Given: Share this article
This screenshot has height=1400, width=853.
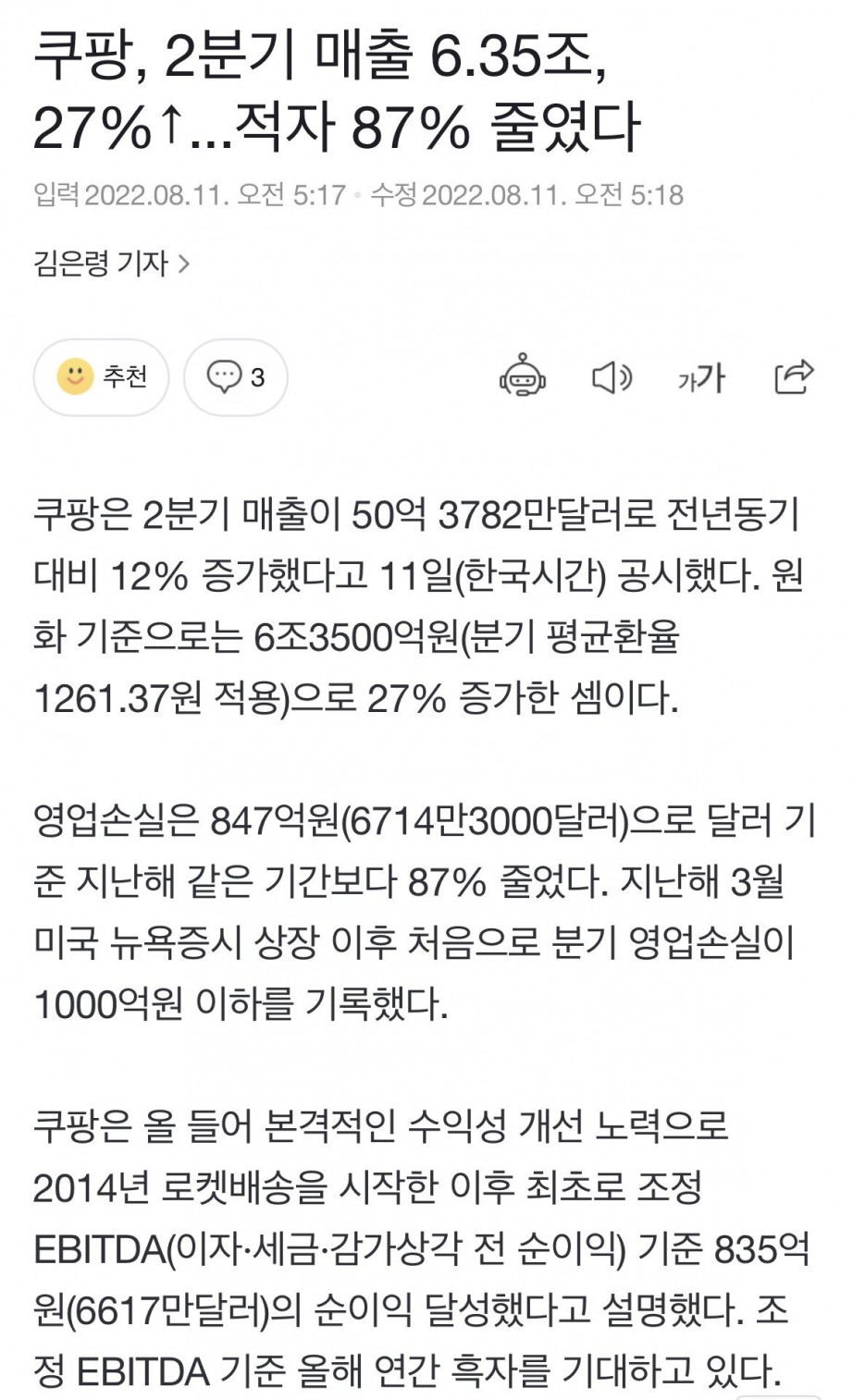Looking at the screenshot, I should (793, 377).
